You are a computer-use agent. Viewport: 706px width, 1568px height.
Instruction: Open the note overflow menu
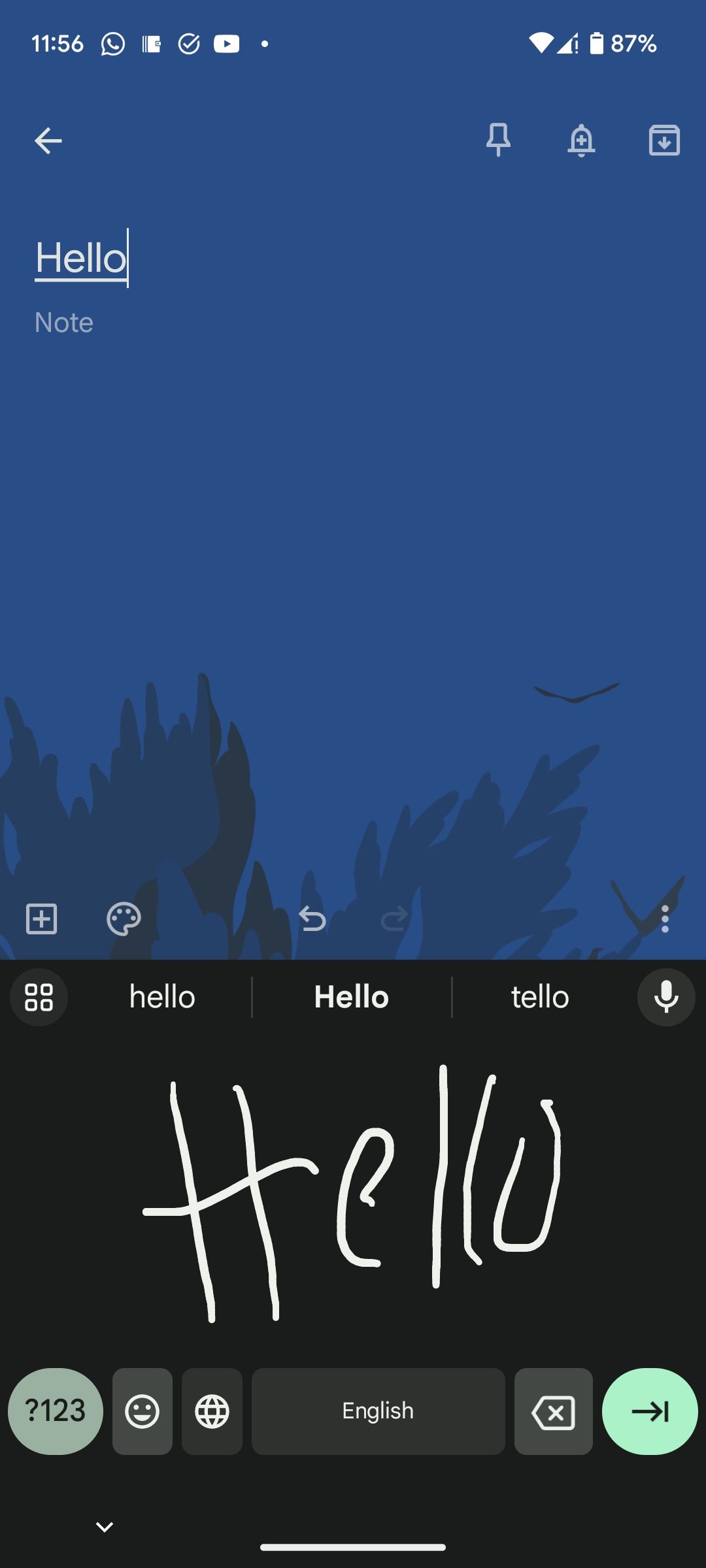point(665,918)
